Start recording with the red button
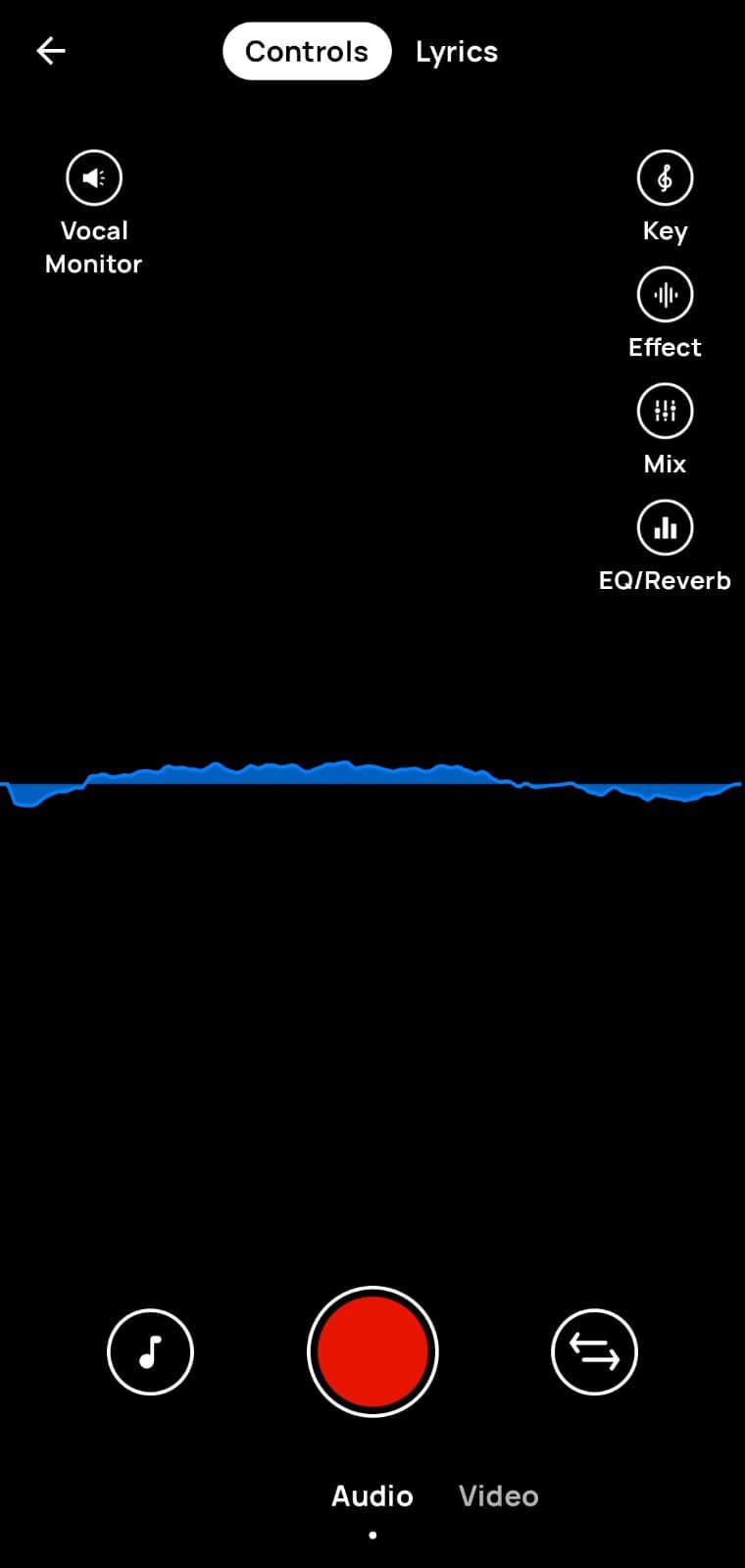 pos(372,1351)
